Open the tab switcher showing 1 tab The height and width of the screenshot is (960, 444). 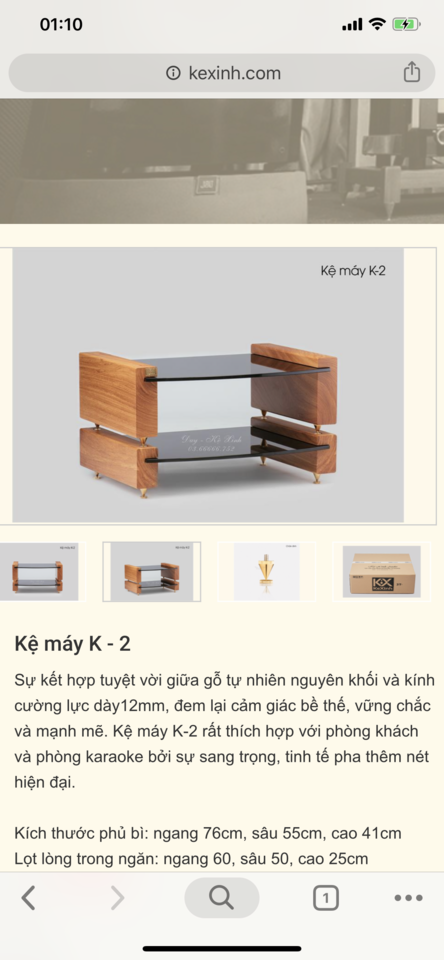[x=326, y=898]
